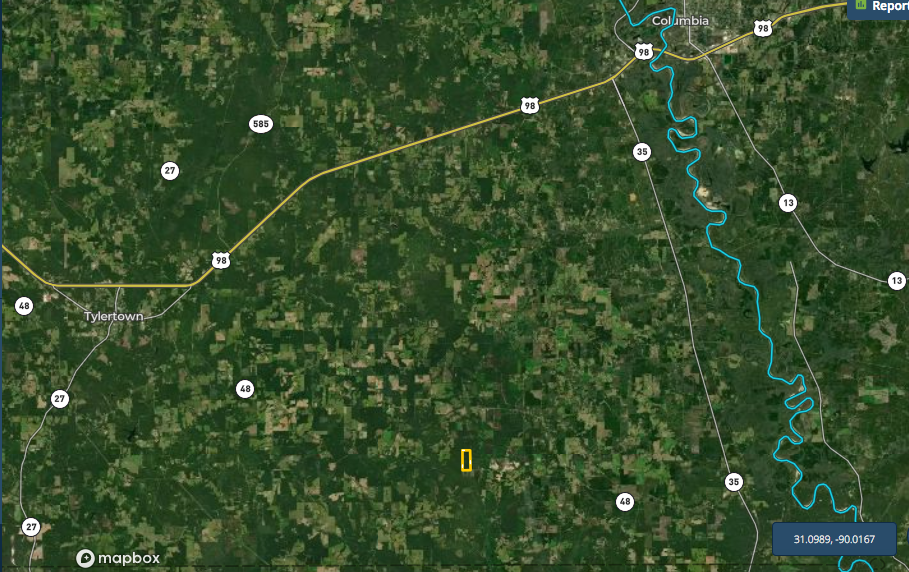Open the Report button
Image resolution: width=909 pixels, height=572 pixels.
(880, 7)
